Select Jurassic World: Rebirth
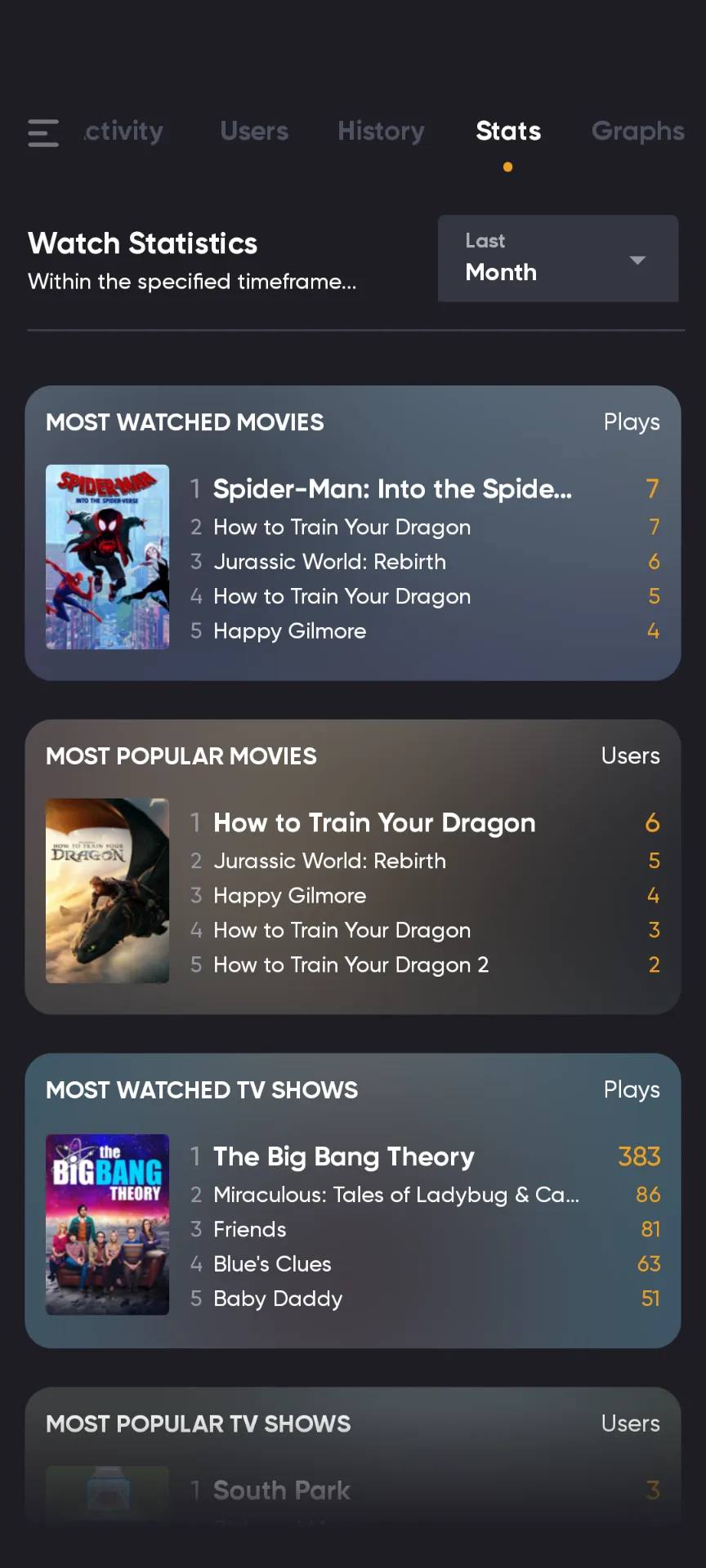Viewport: 706px width, 1568px height. click(329, 561)
